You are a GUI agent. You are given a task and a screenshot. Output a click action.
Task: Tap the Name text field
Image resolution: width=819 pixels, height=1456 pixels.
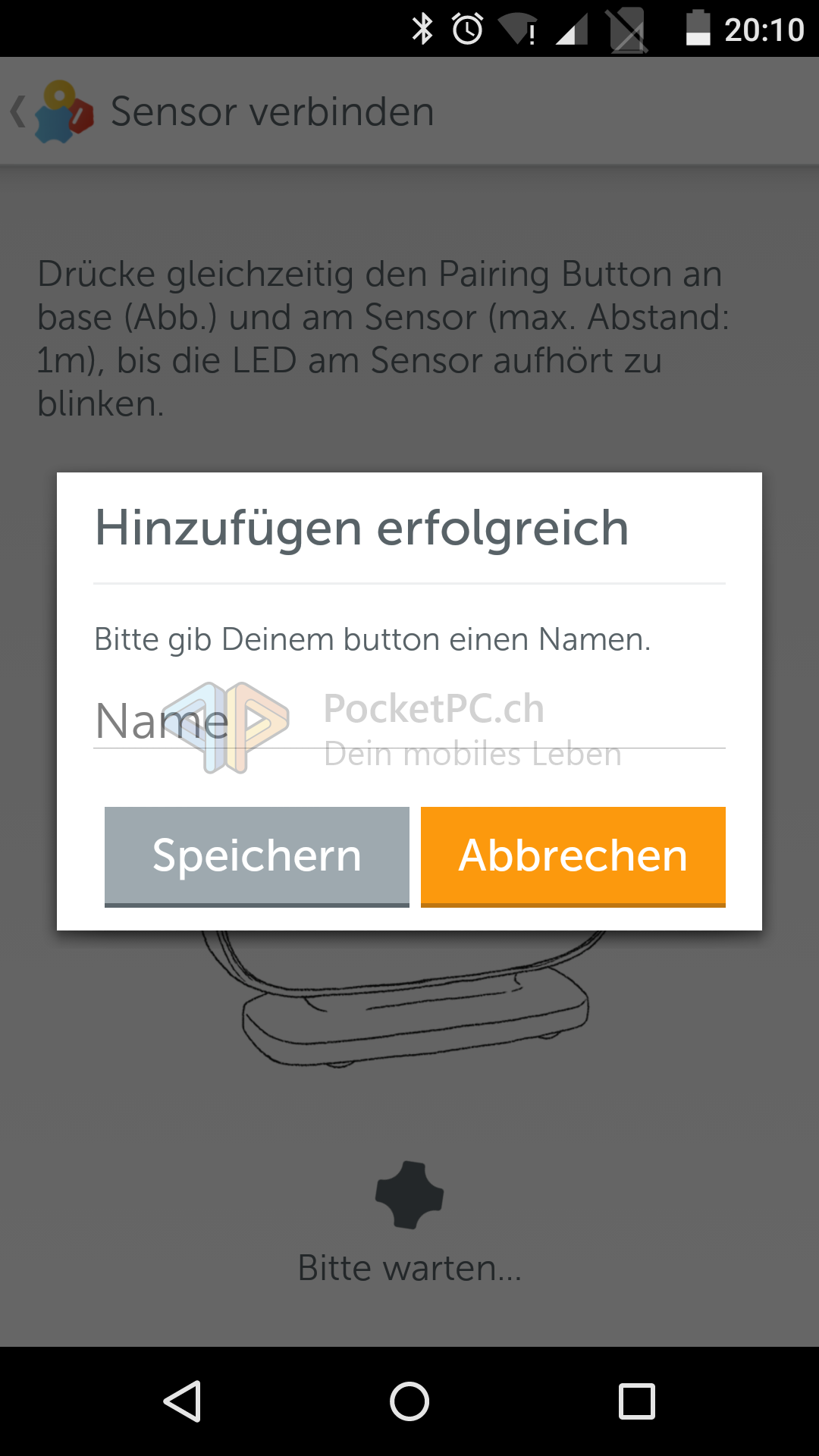(x=409, y=720)
